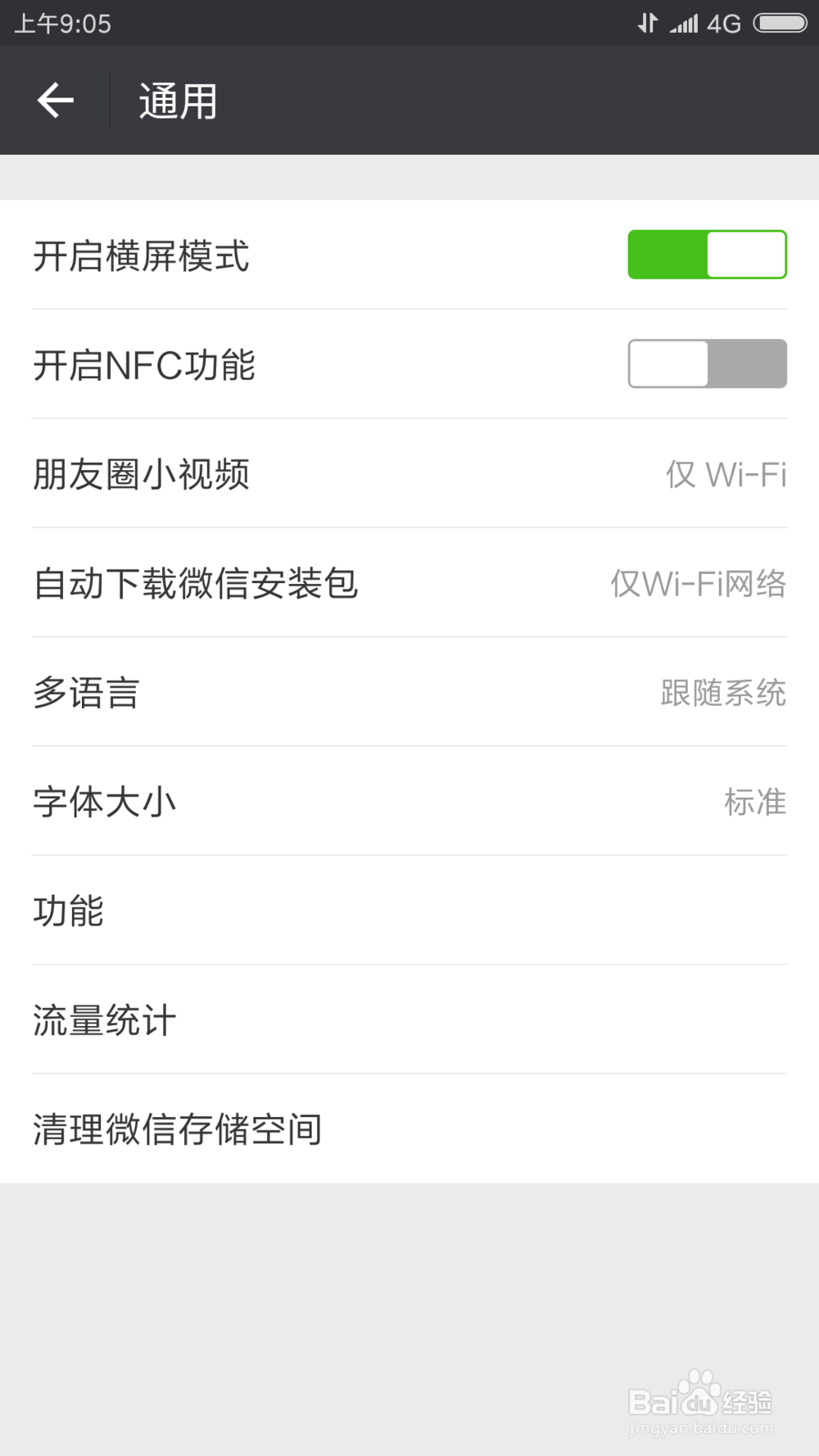Select the 通用 page title
819x1456 pixels.
click(x=177, y=99)
